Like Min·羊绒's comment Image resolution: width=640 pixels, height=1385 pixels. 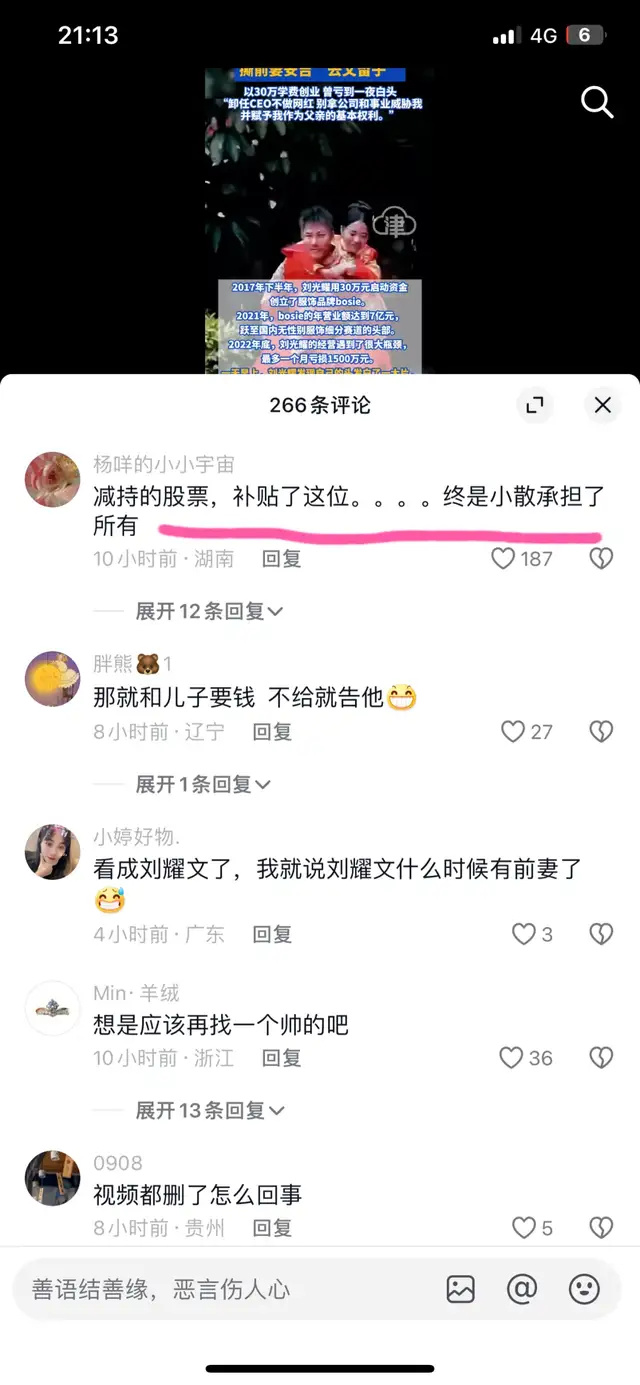[x=511, y=1058]
